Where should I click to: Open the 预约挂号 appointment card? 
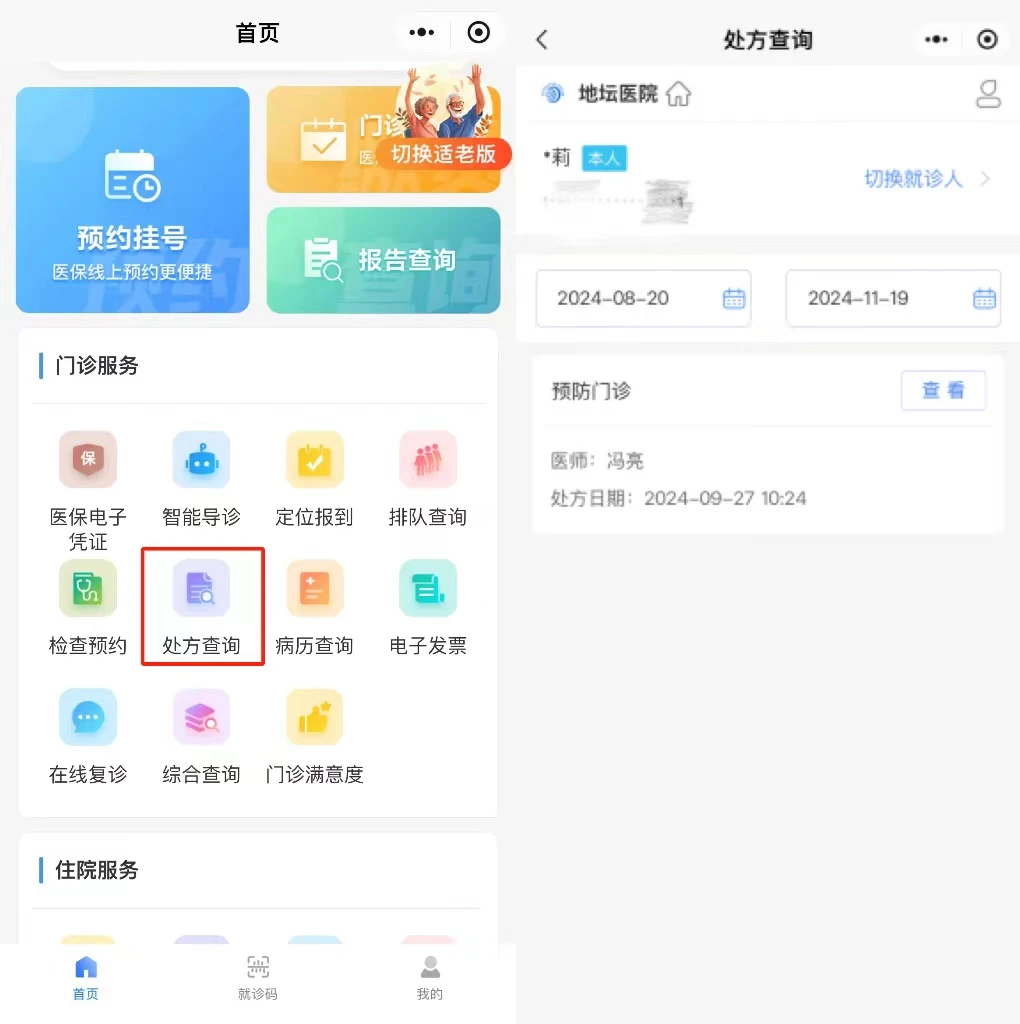132,200
